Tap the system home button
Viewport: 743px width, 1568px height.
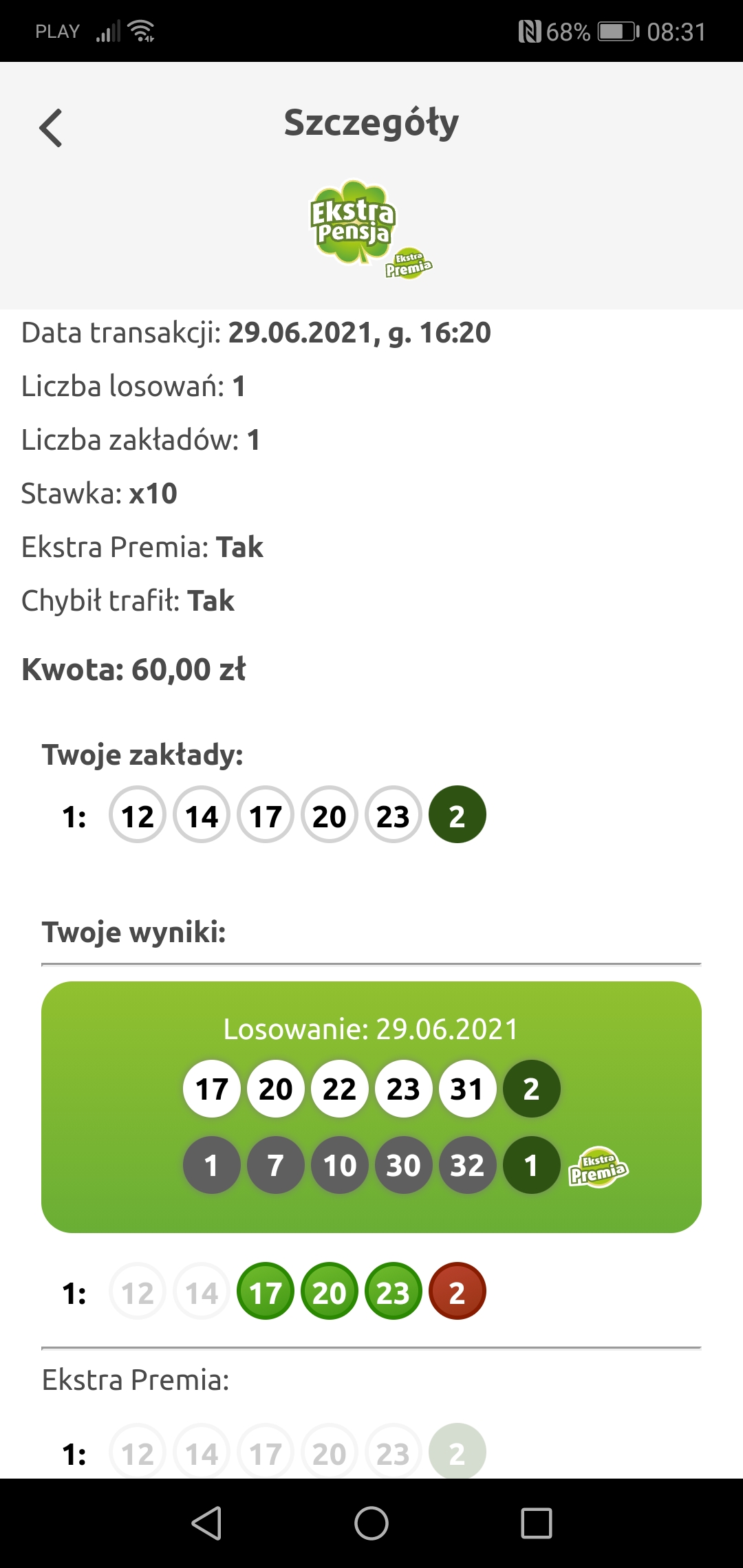pos(371,1523)
